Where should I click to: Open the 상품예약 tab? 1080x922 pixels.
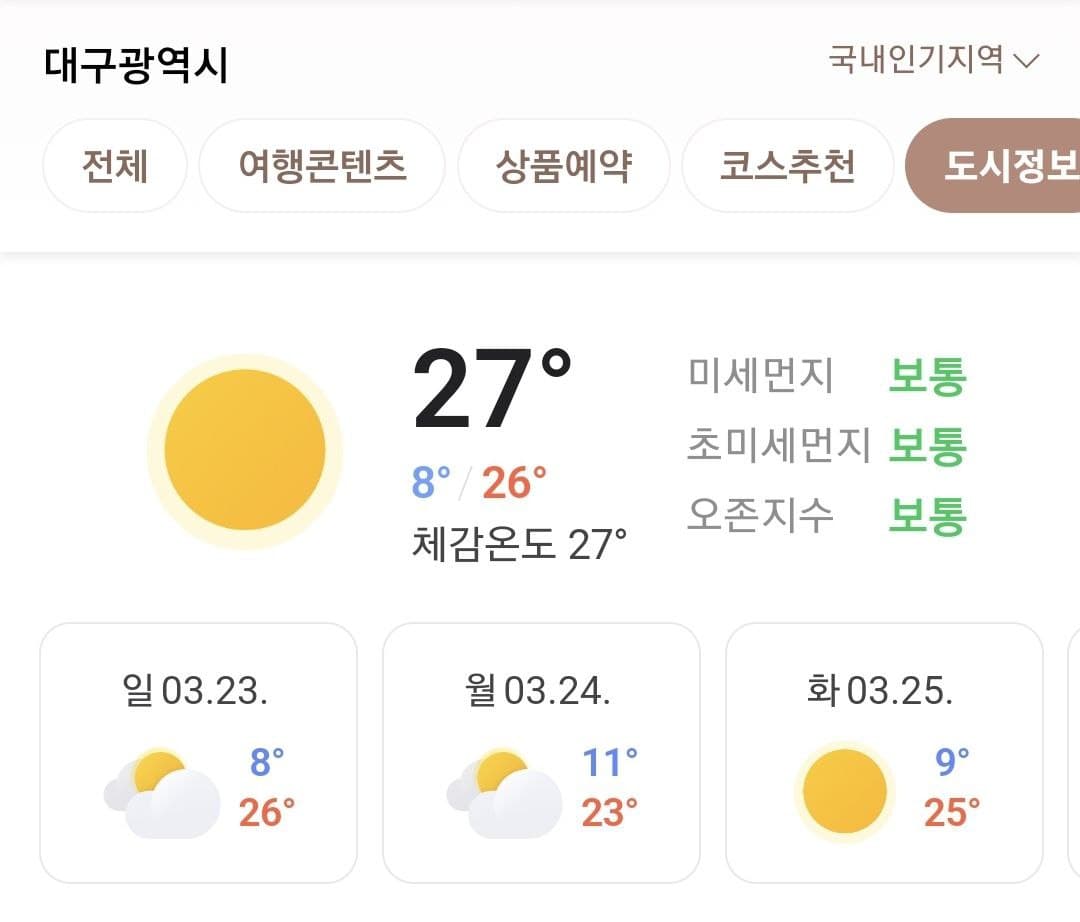coord(563,166)
